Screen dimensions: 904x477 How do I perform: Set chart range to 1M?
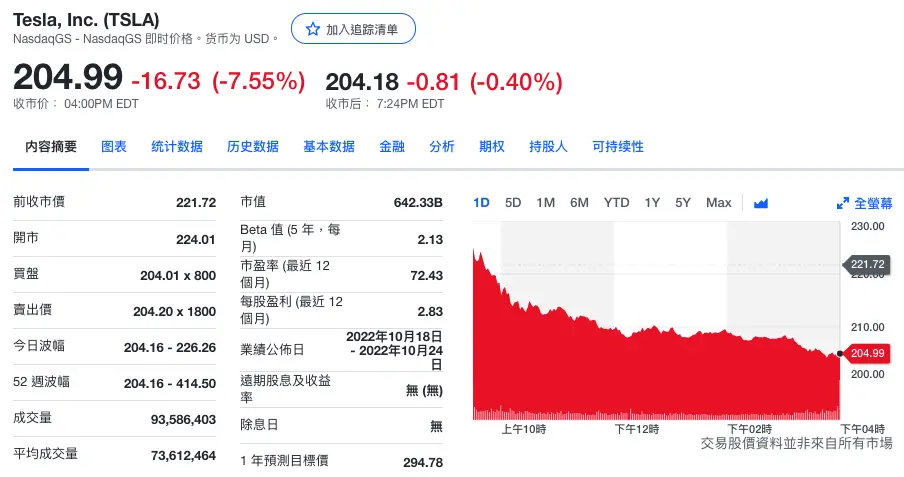point(545,203)
